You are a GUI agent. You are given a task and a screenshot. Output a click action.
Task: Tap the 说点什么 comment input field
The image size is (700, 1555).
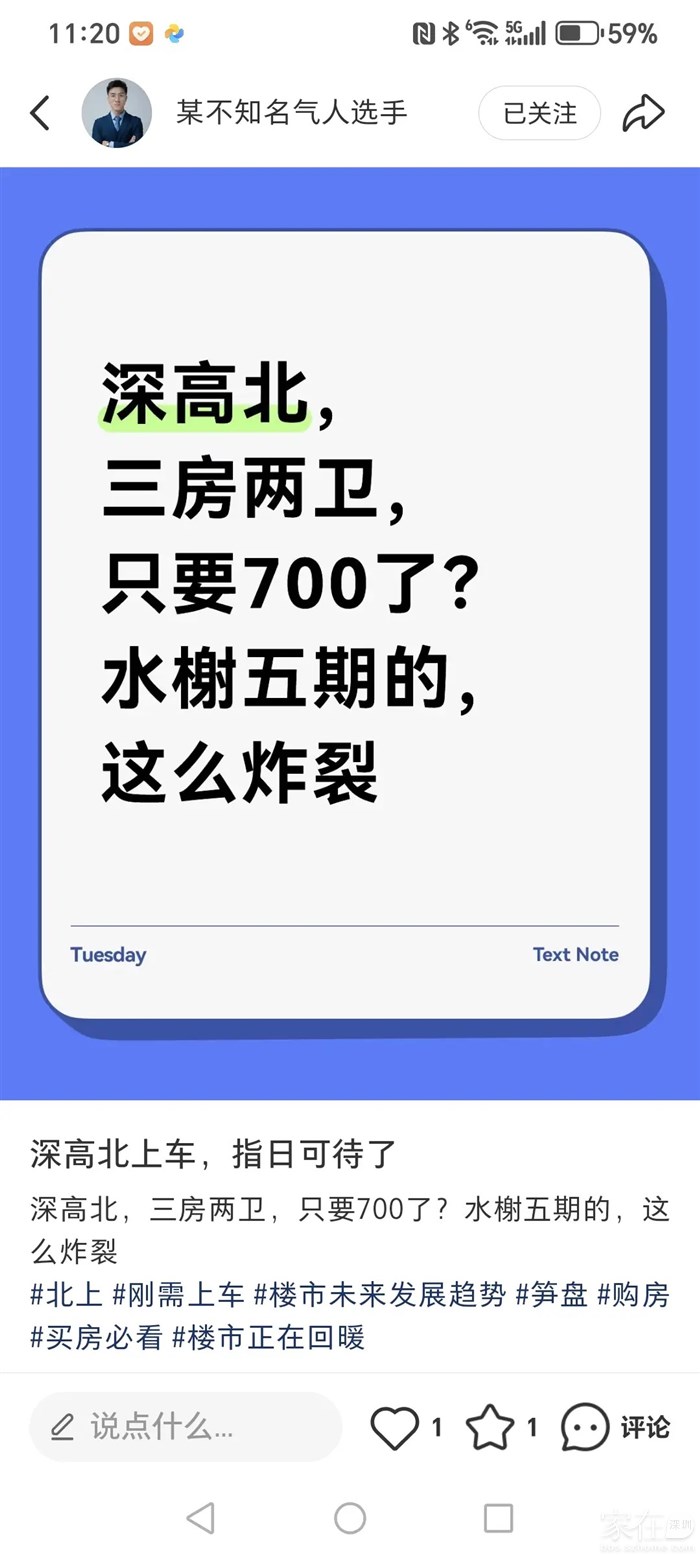pyautogui.click(x=185, y=1427)
